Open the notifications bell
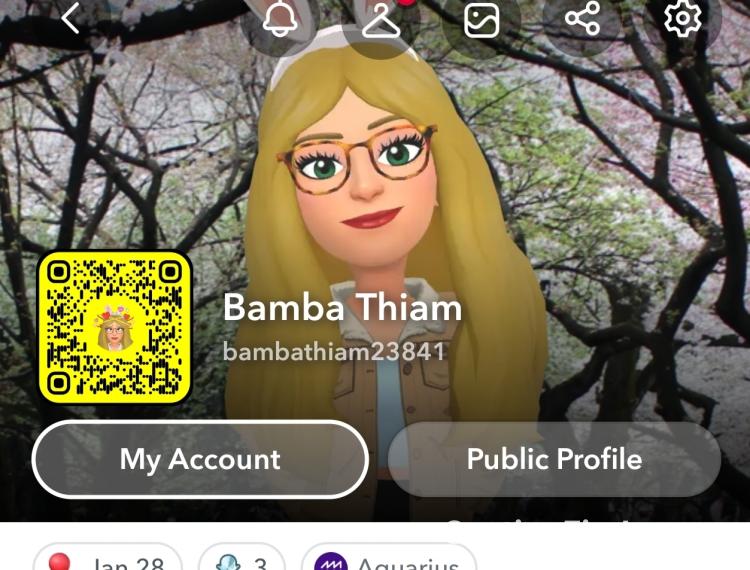 pyautogui.click(x=280, y=19)
